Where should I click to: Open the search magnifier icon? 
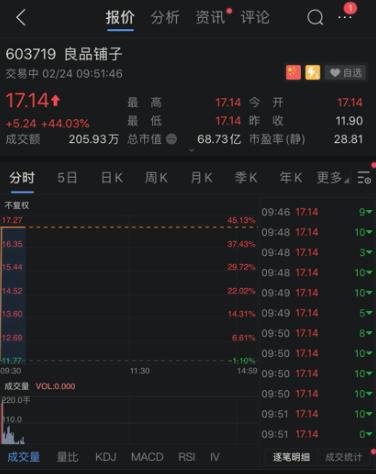coord(315,17)
